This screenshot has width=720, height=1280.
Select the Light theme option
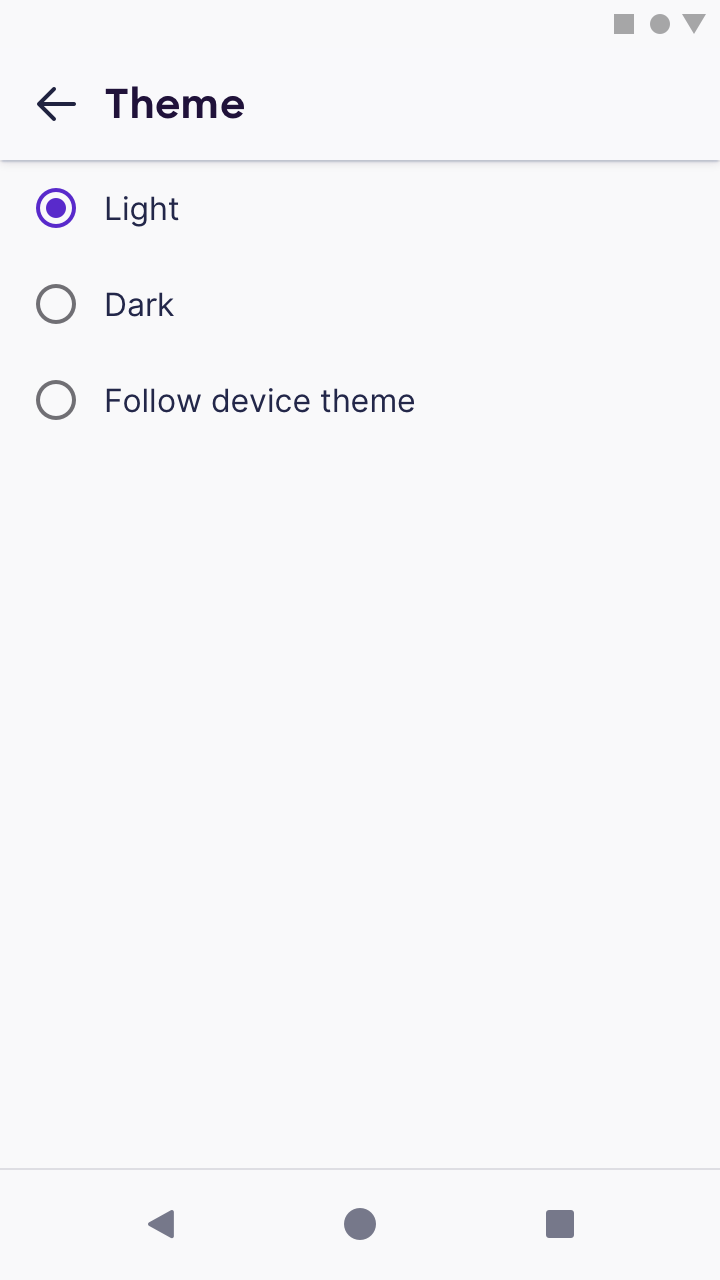[x=360, y=208]
